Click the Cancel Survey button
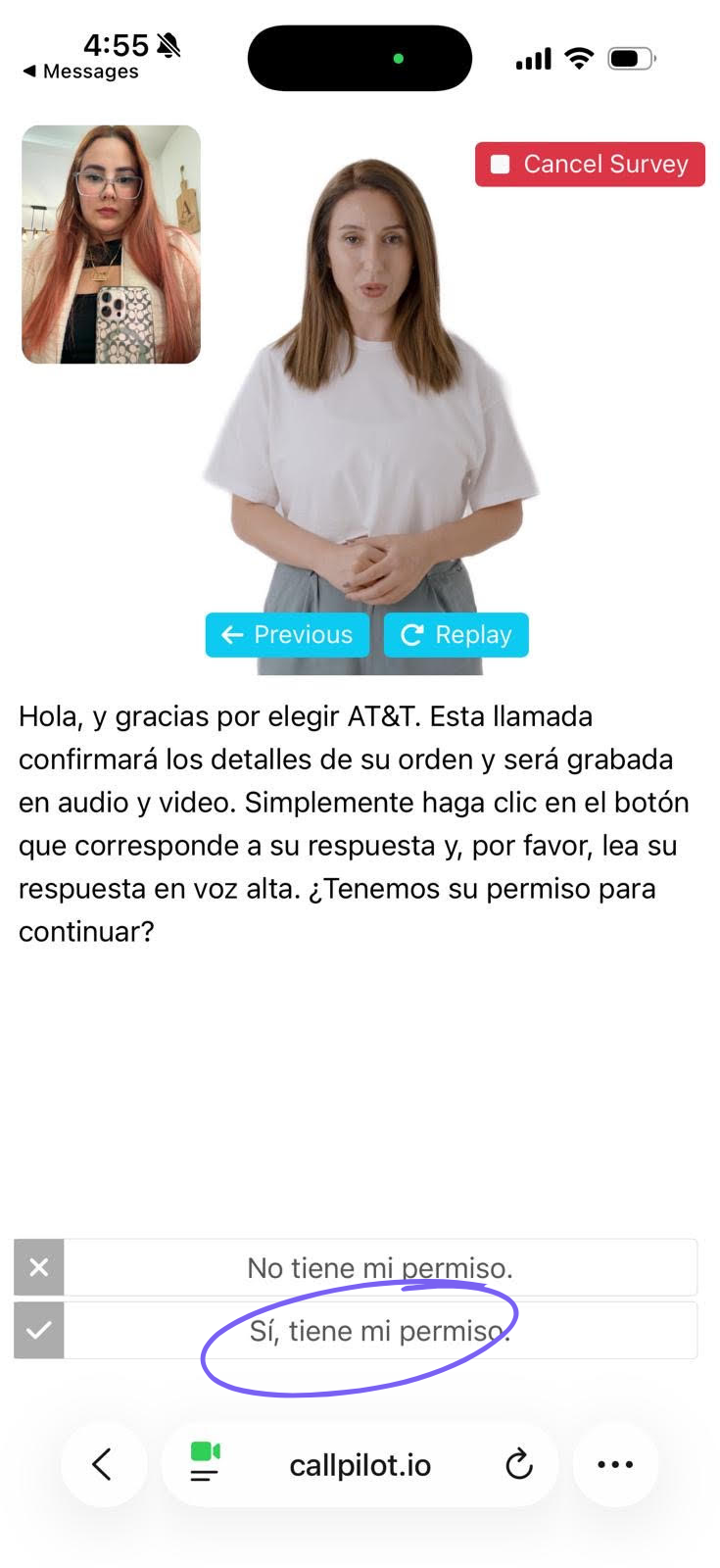This screenshot has width=720, height=1568. pos(589,164)
